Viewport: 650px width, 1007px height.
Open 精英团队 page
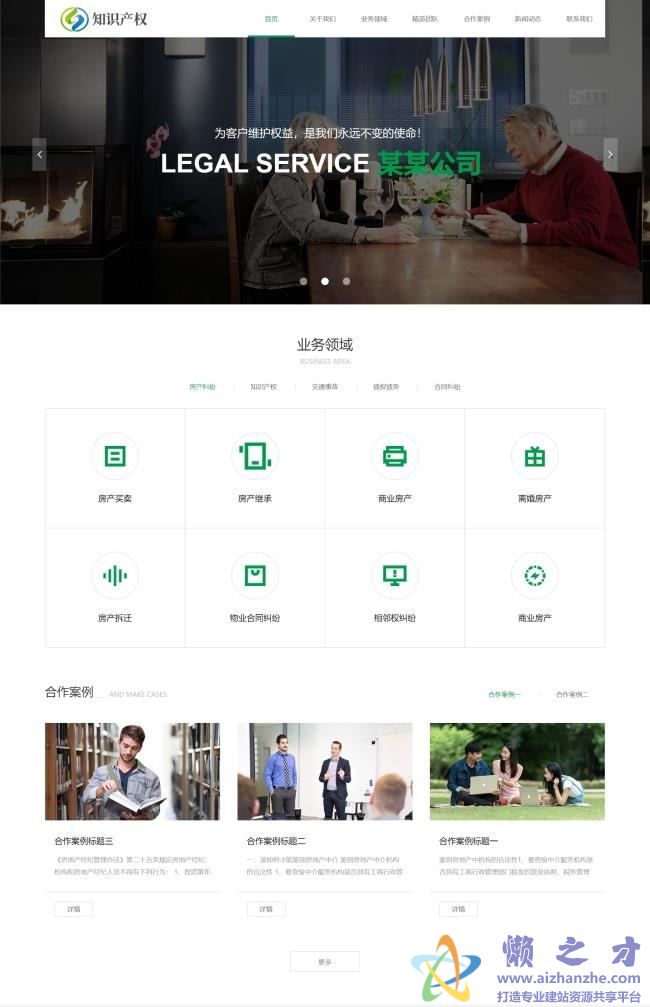pyautogui.click(x=425, y=19)
